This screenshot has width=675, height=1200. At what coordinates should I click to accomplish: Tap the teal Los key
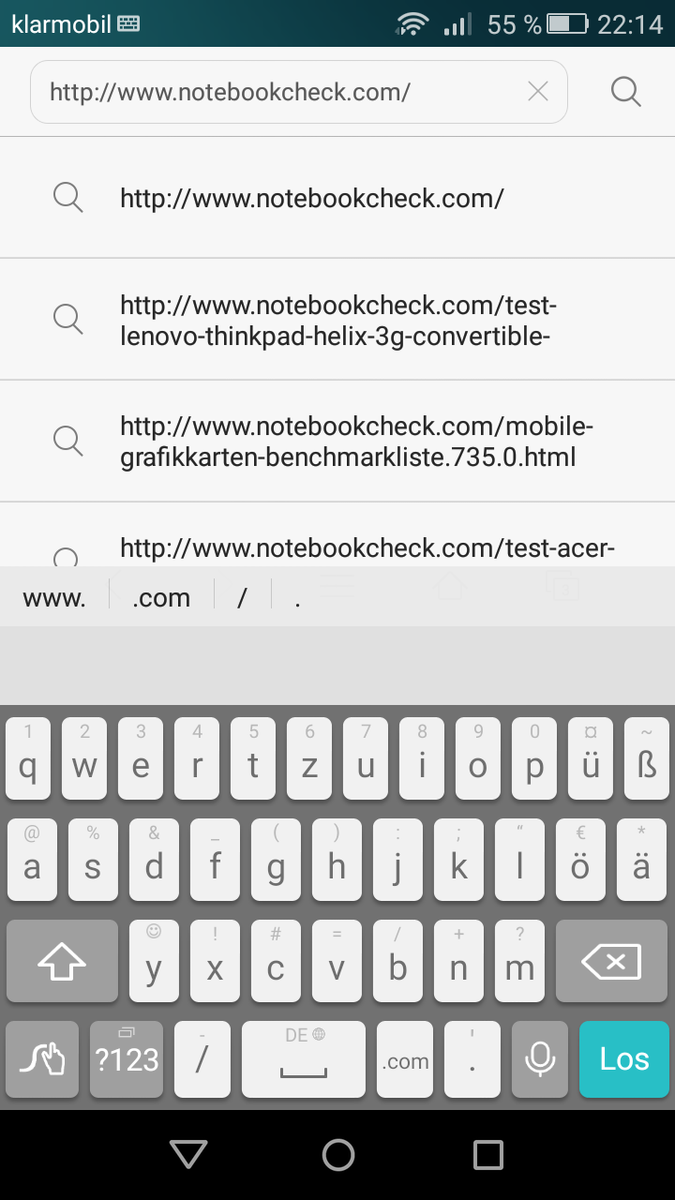coord(624,1059)
